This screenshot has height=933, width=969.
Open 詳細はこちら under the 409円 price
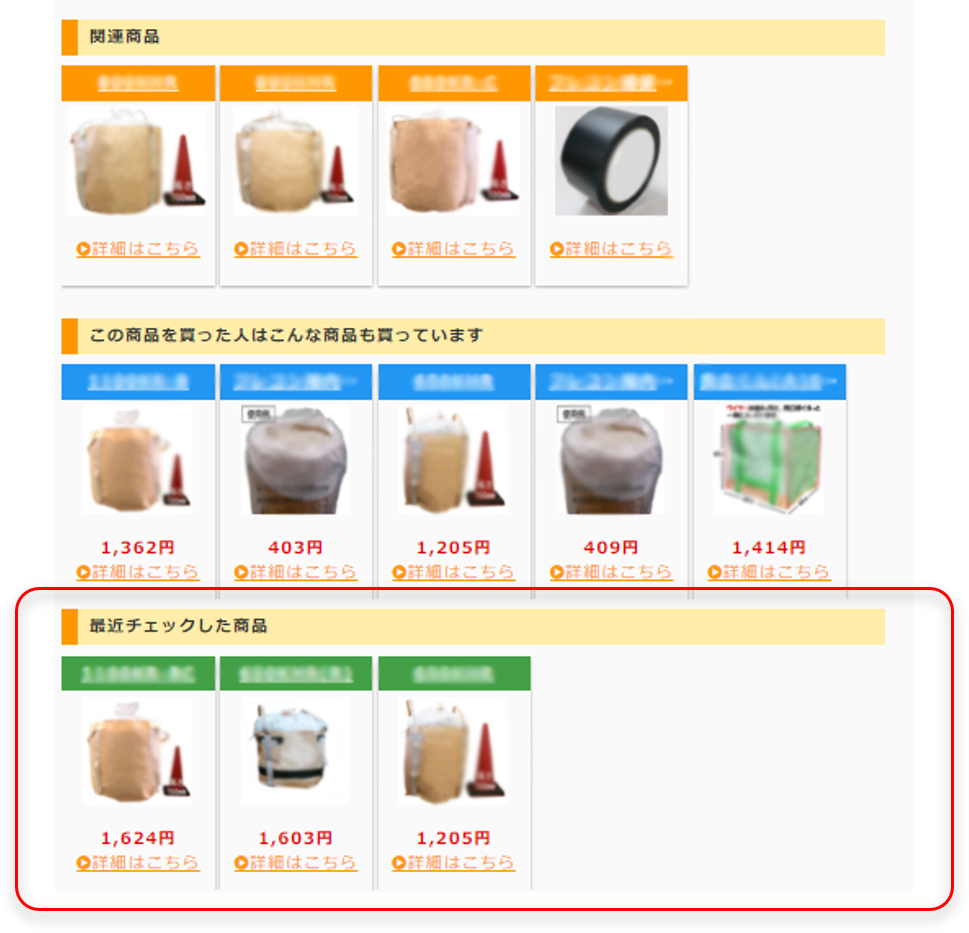611,573
